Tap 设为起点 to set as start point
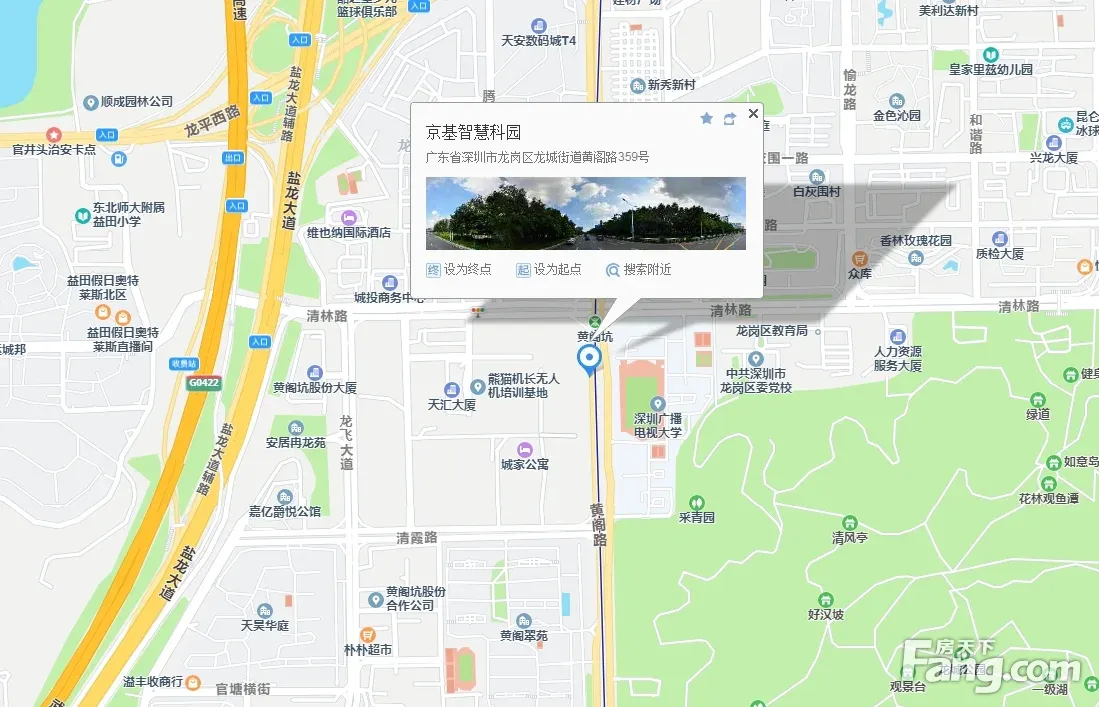Viewport: 1099px width, 707px height. pos(549,270)
